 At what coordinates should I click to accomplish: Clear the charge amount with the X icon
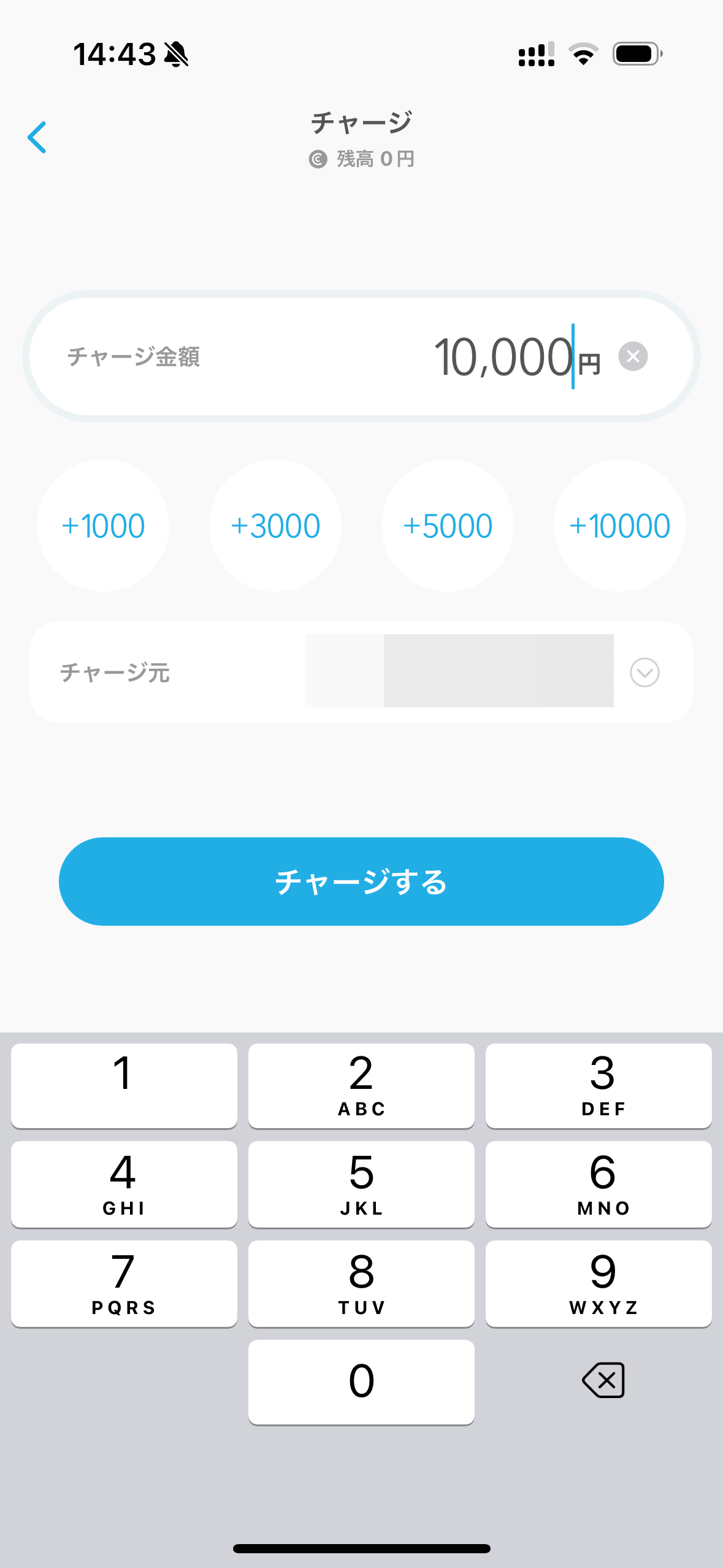coord(633,356)
